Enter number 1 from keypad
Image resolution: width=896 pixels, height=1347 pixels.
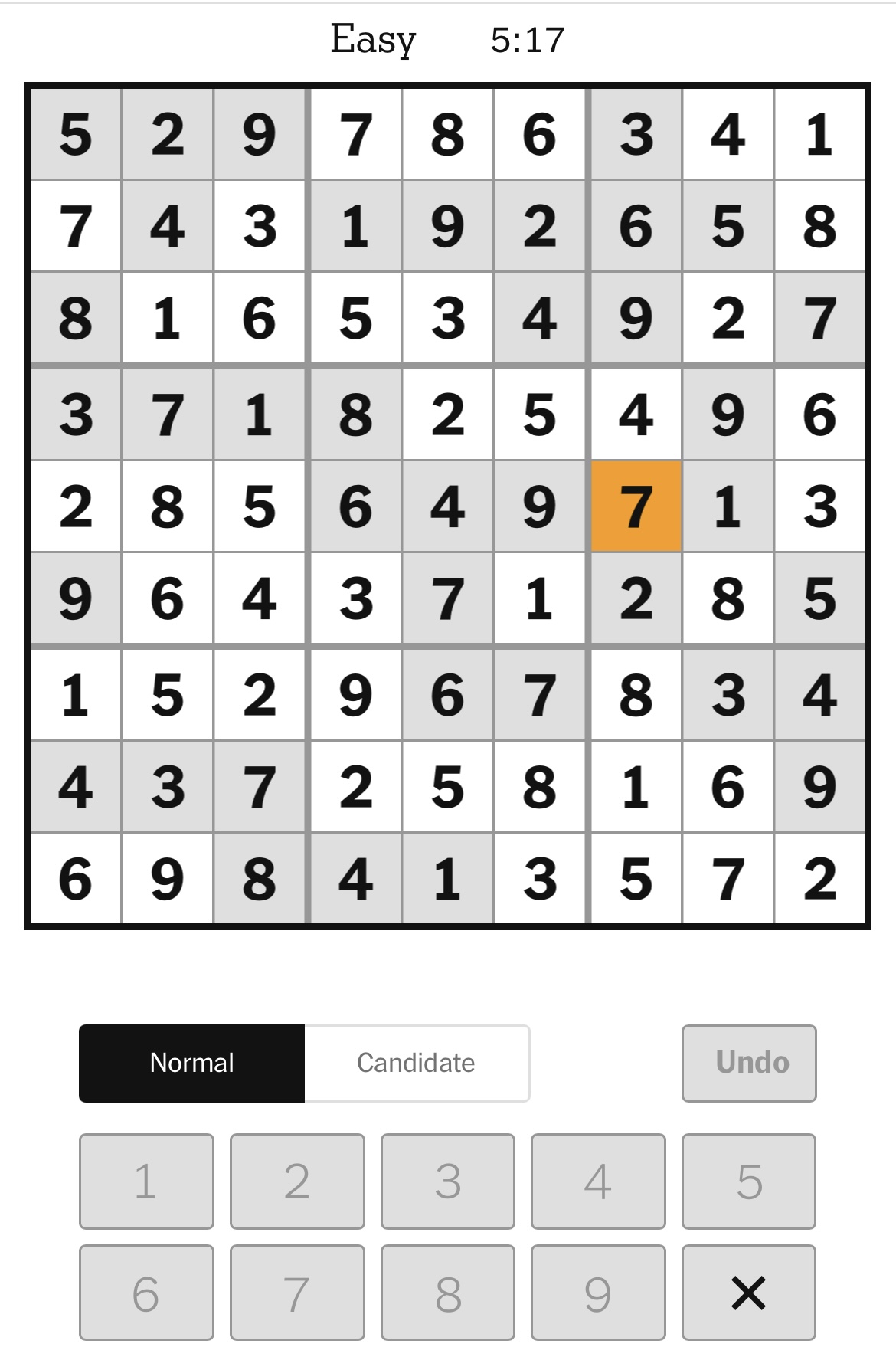pyautogui.click(x=146, y=1181)
